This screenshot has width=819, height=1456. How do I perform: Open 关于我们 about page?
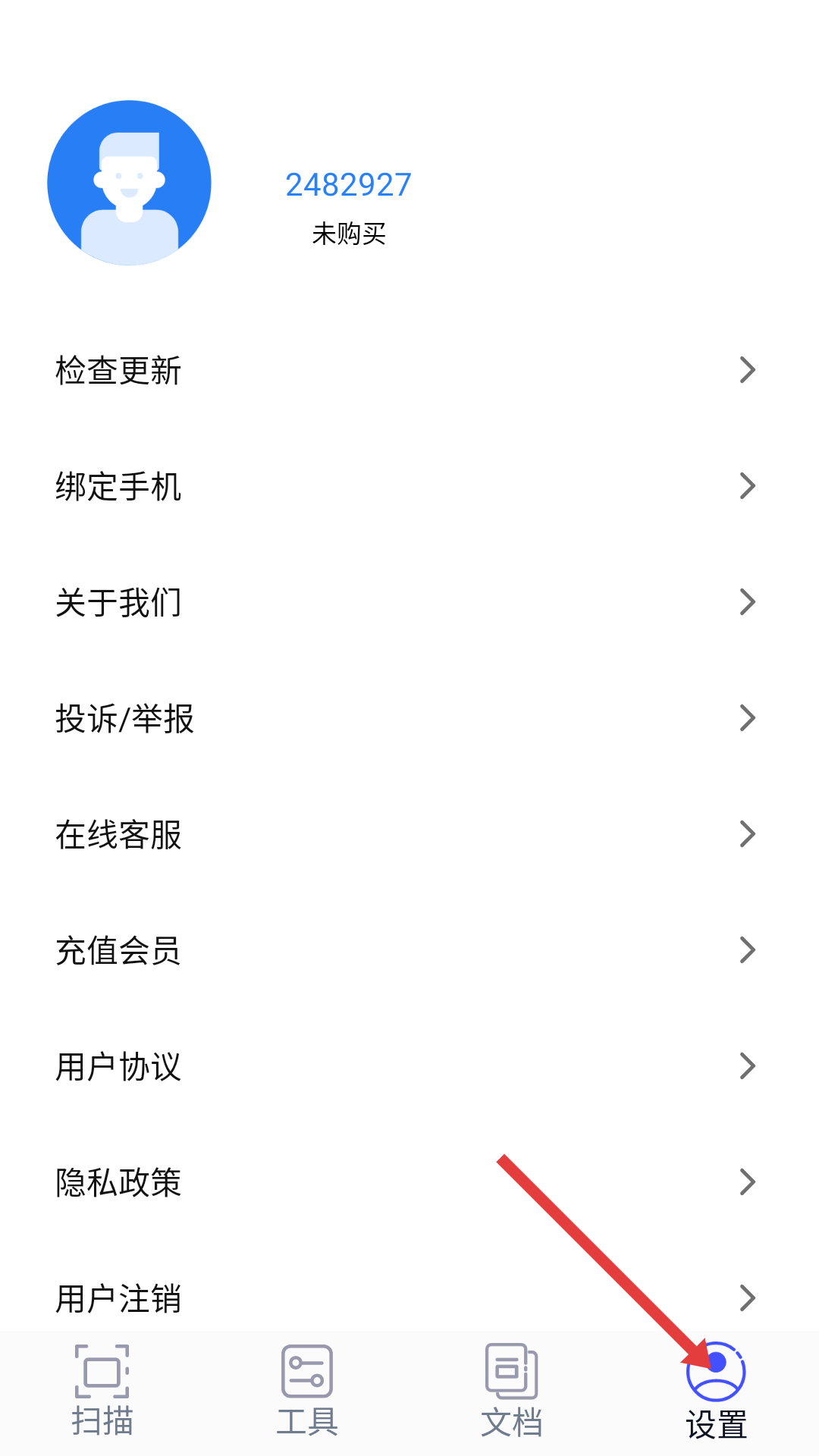pyautogui.click(x=409, y=603)
